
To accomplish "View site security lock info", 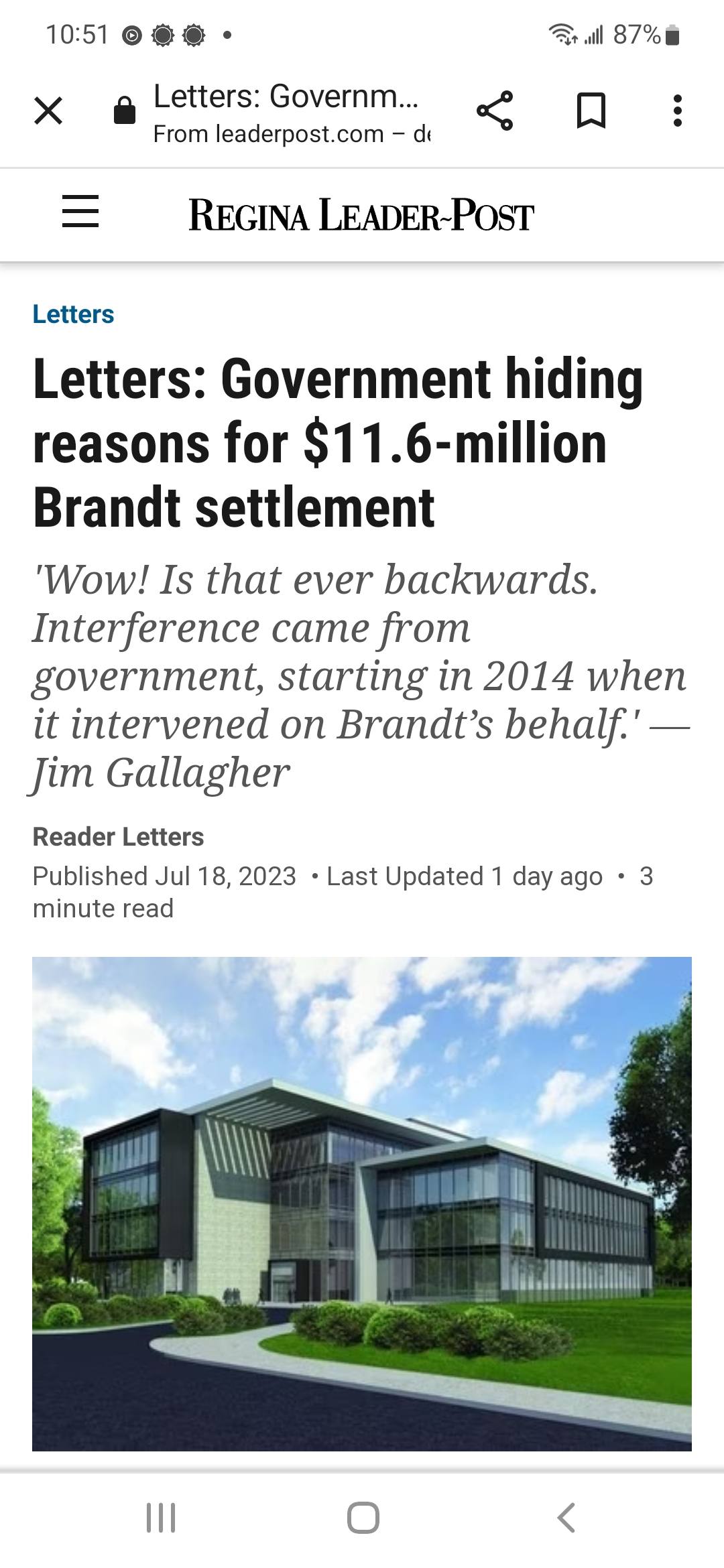I will [125, 111].
